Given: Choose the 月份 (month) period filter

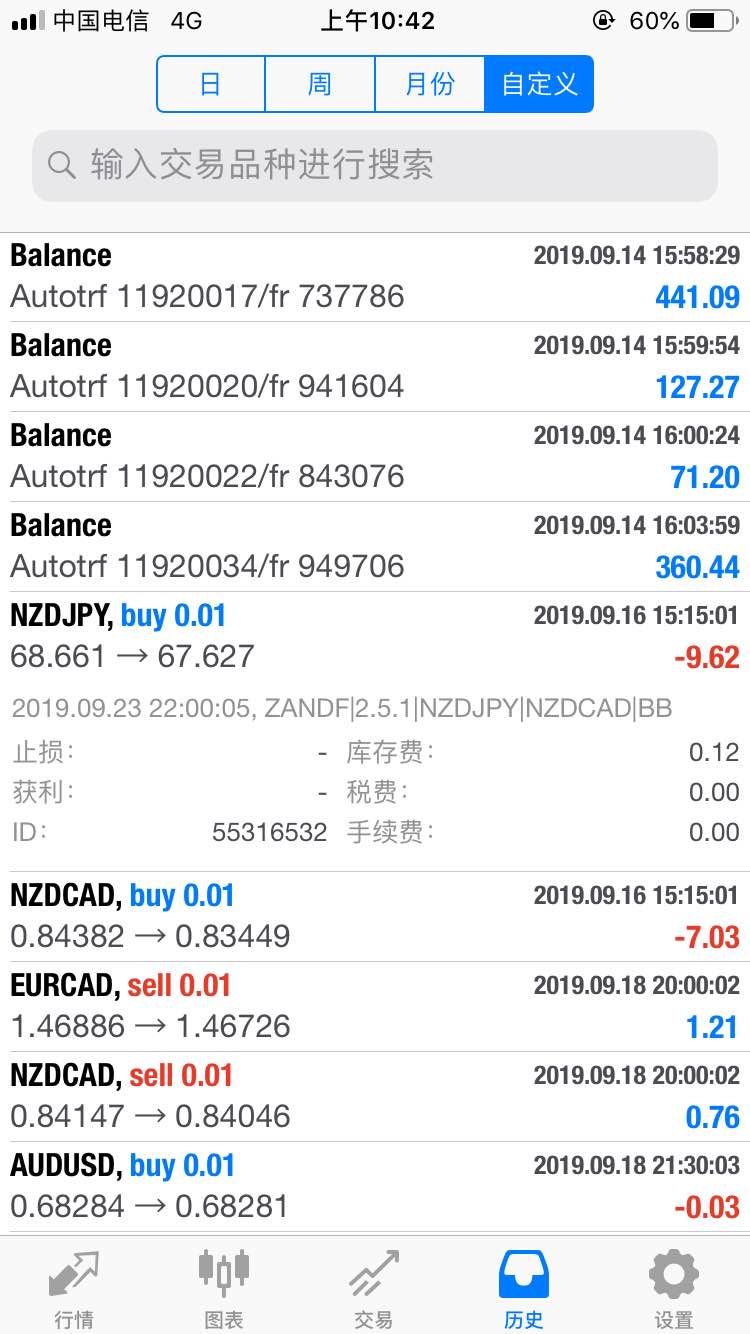Looking at the screenshot, I should tap(429, 84).
